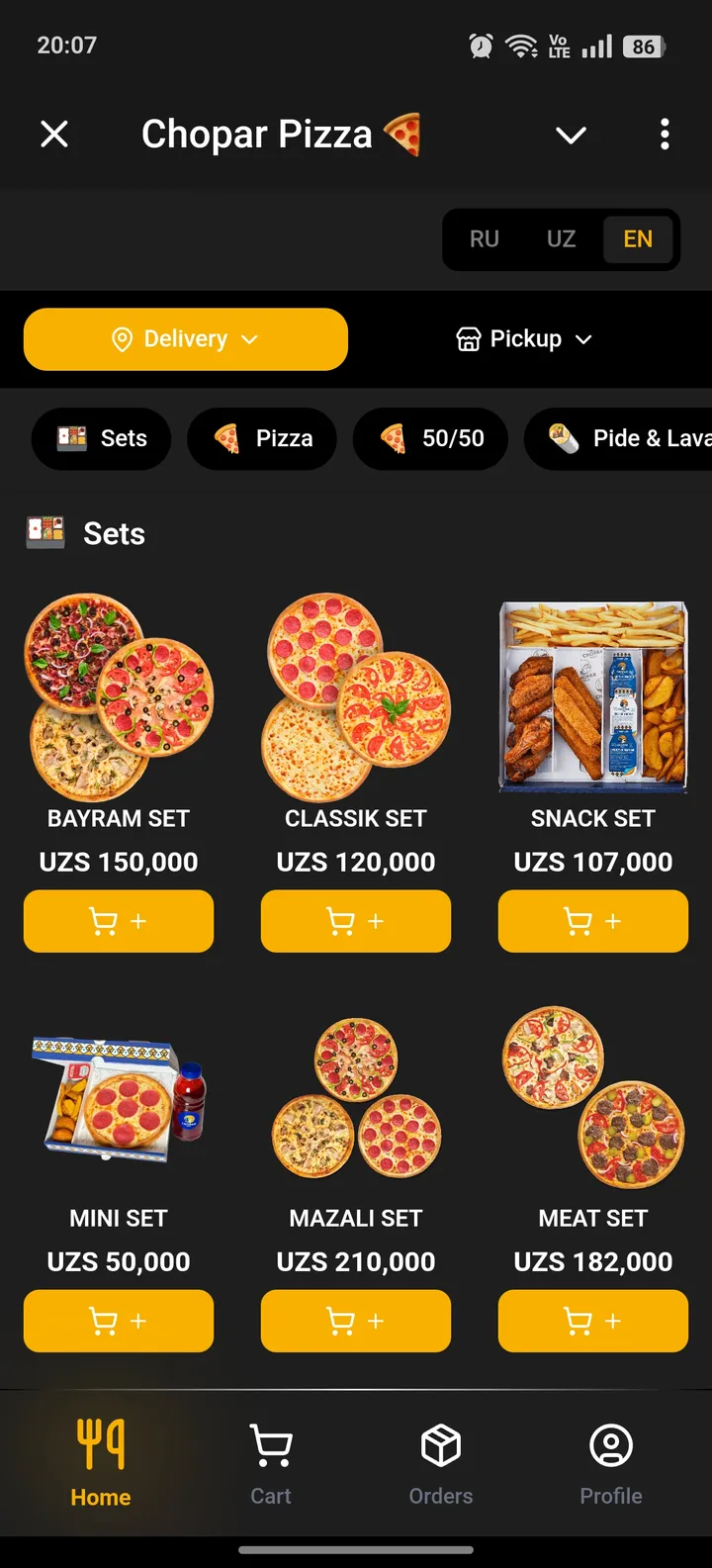Choose the Delivery option
Viewport: 712px width, 1568px height.
tap(186, 339)
